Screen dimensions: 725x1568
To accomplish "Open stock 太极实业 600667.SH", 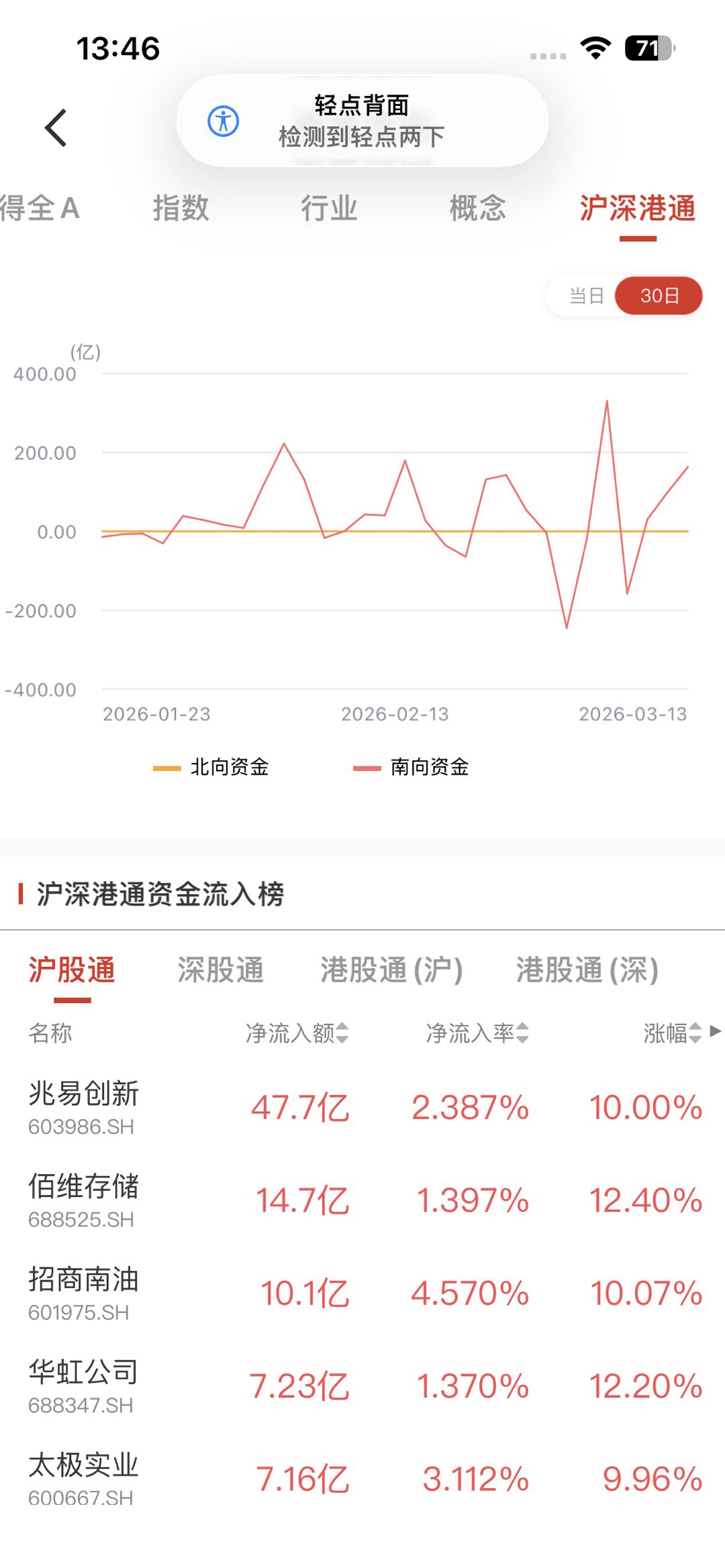I will point(362,1479).
